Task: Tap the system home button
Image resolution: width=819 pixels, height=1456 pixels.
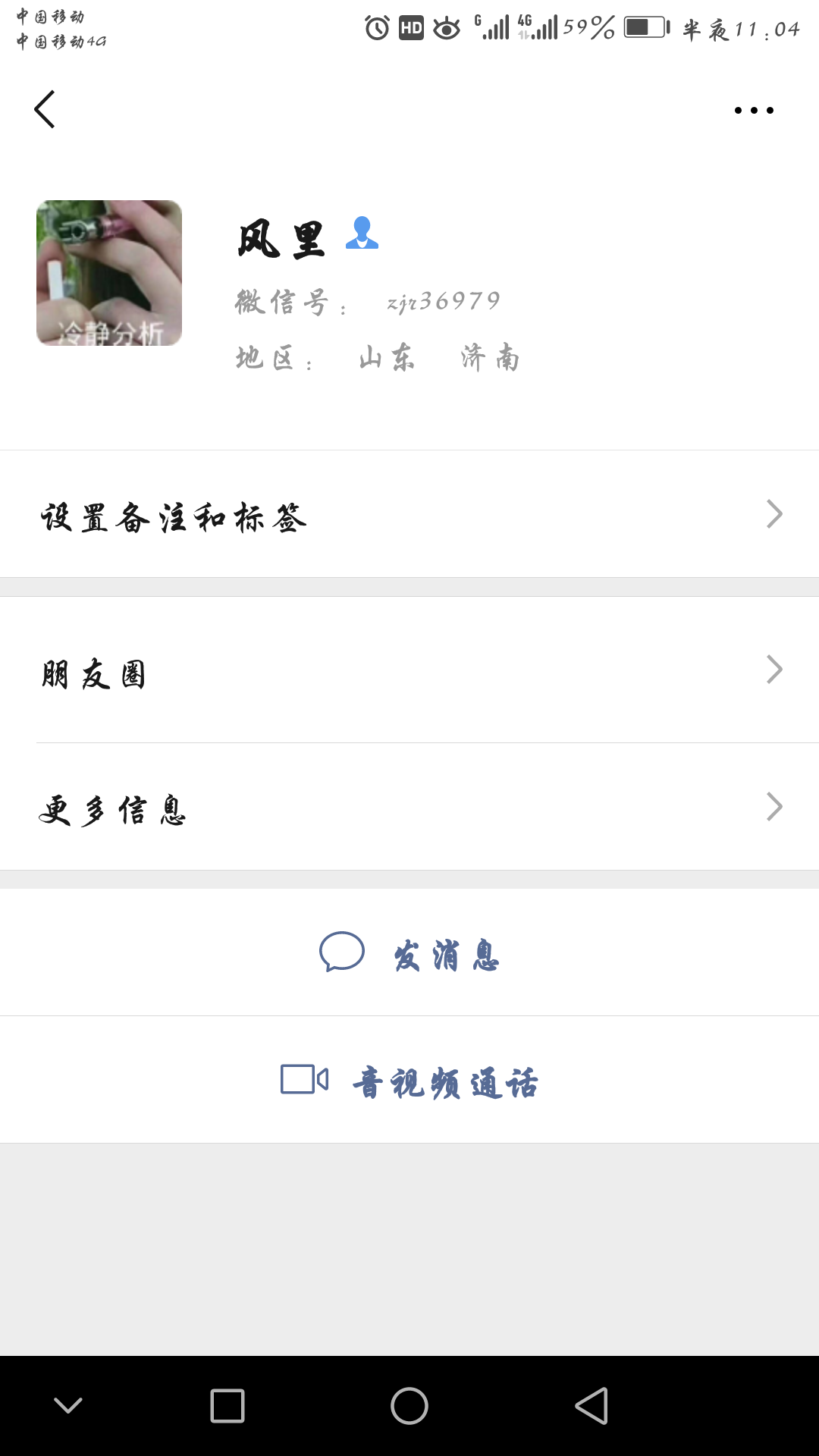Action: coord(409,1406)
